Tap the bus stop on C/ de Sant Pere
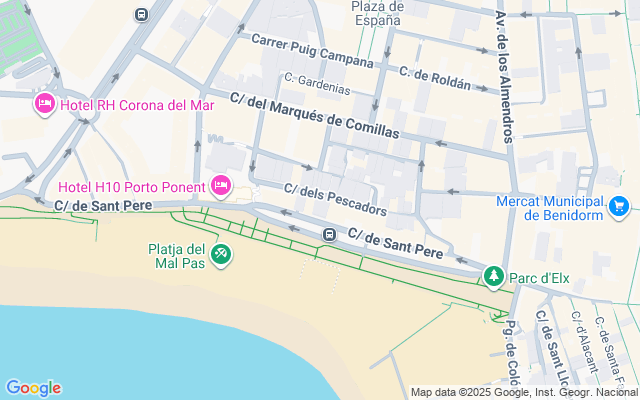Image resolution: width=640 pixels, height=400 pixels. pos(329,235)
